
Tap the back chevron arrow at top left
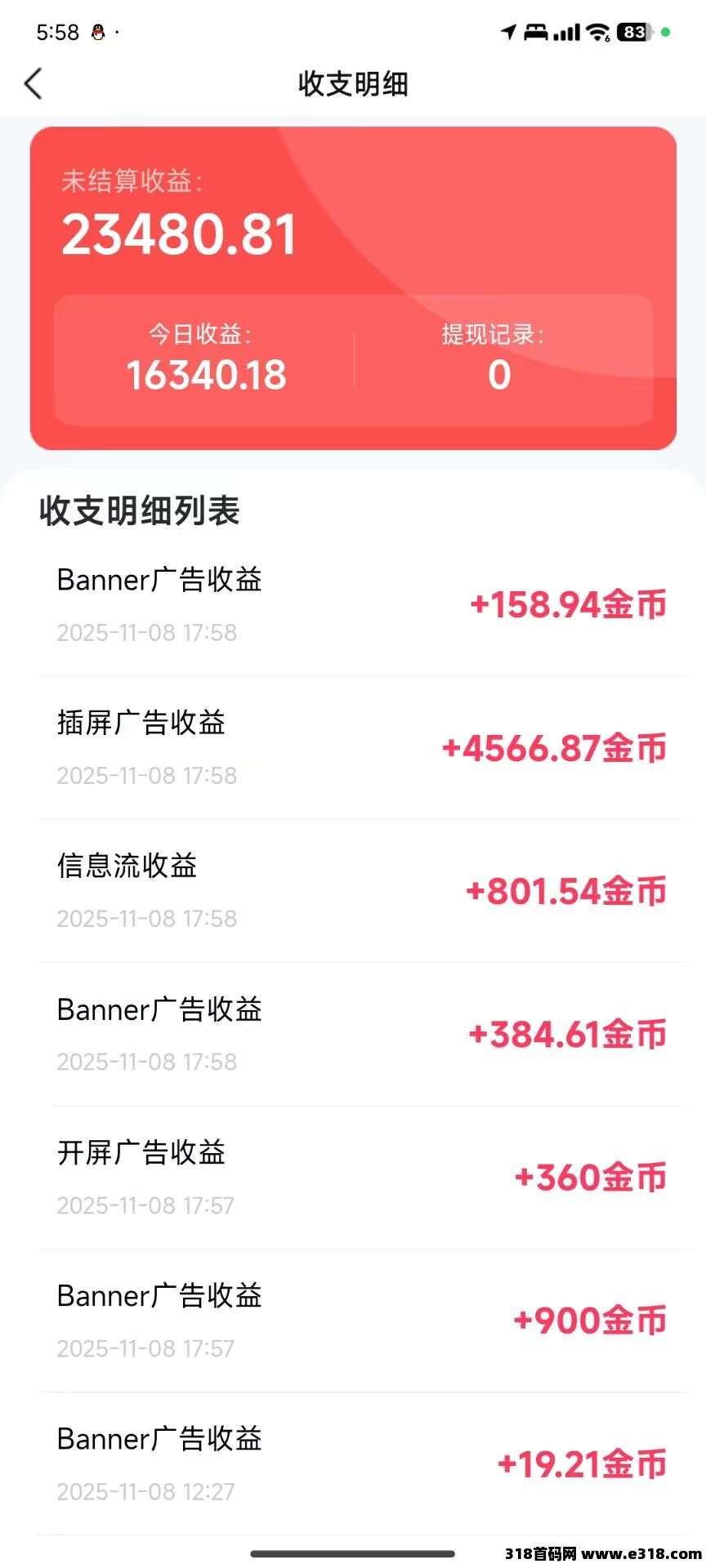[x=33, y=83]
